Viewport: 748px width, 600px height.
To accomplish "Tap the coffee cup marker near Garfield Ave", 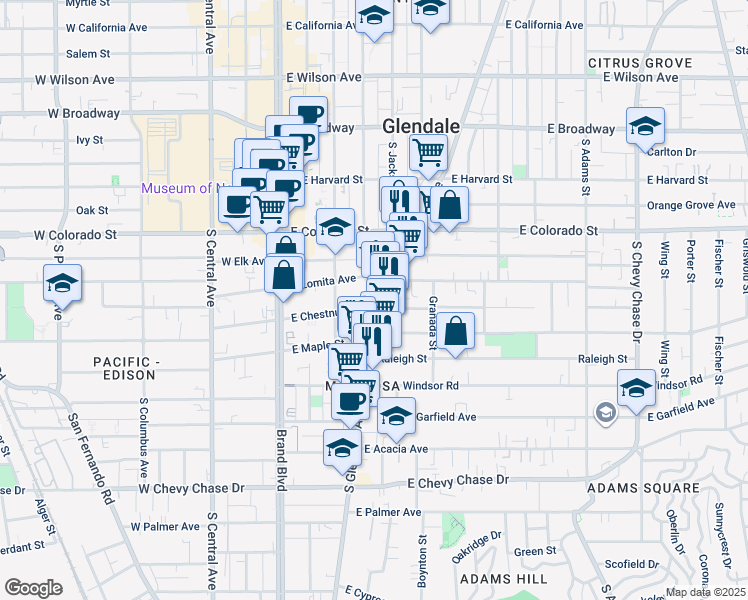I will [350, 402].
